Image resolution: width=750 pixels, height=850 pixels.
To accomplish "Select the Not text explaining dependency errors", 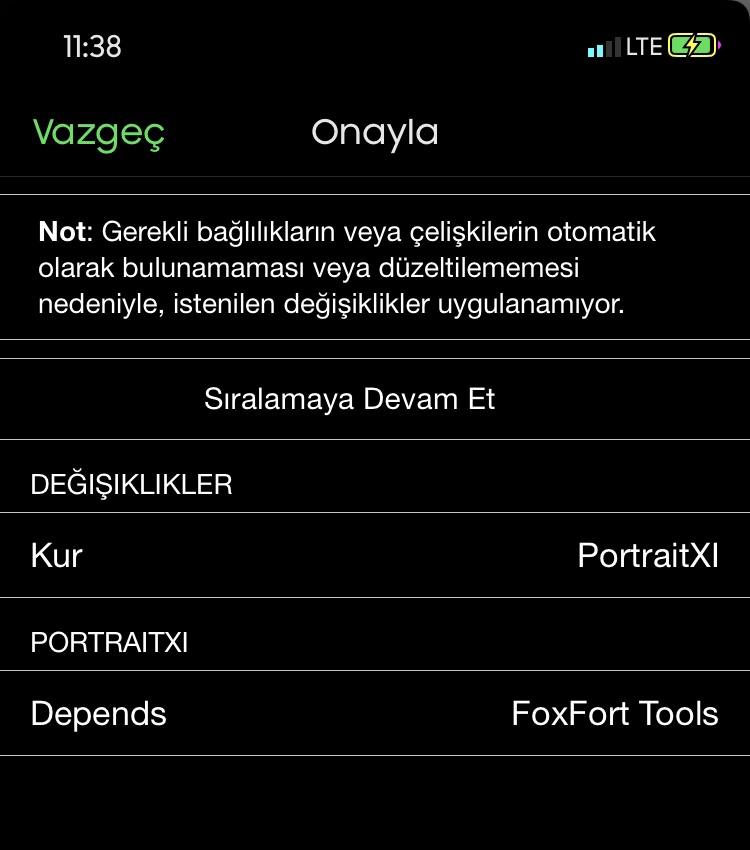I will 347,265.
